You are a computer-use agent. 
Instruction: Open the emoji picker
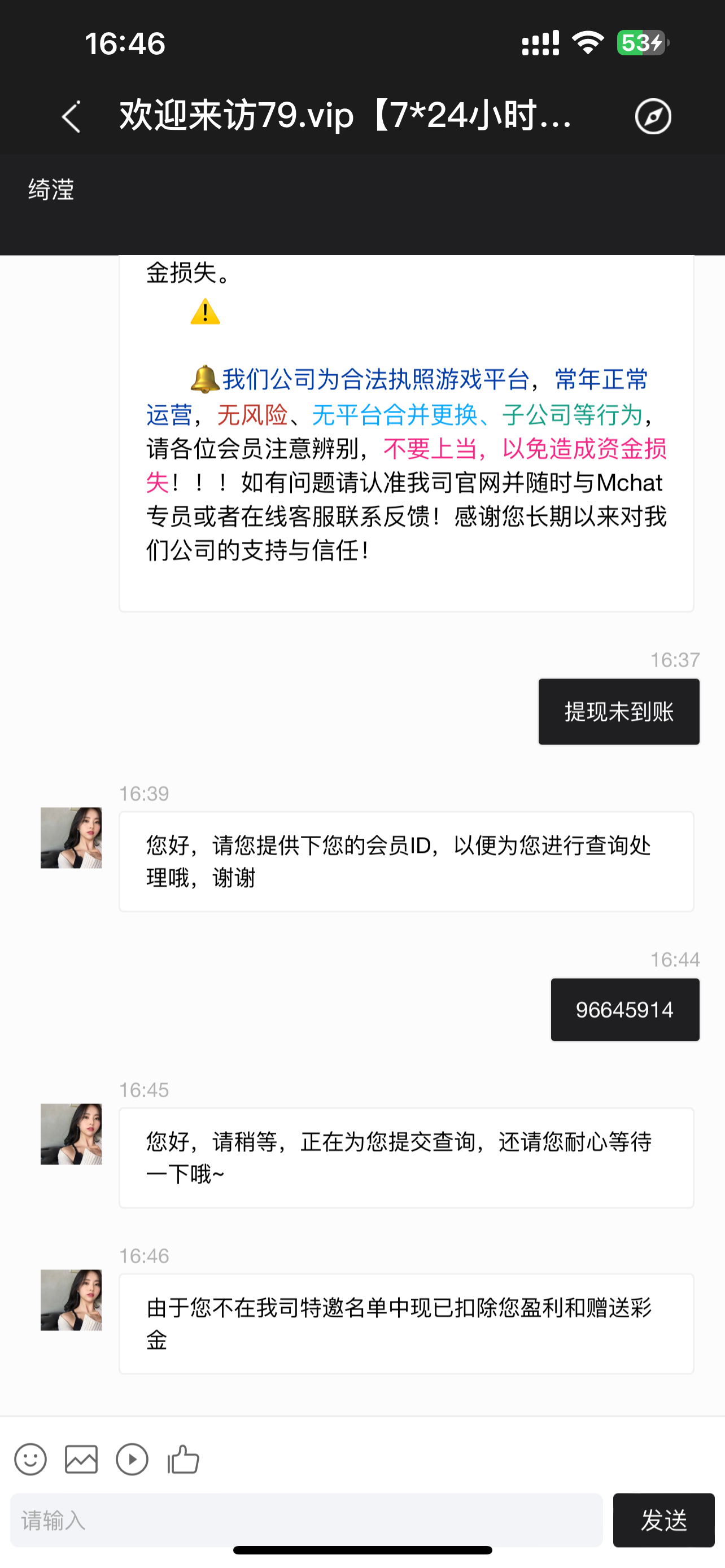pyautogui.click(x=30, y=1459)
